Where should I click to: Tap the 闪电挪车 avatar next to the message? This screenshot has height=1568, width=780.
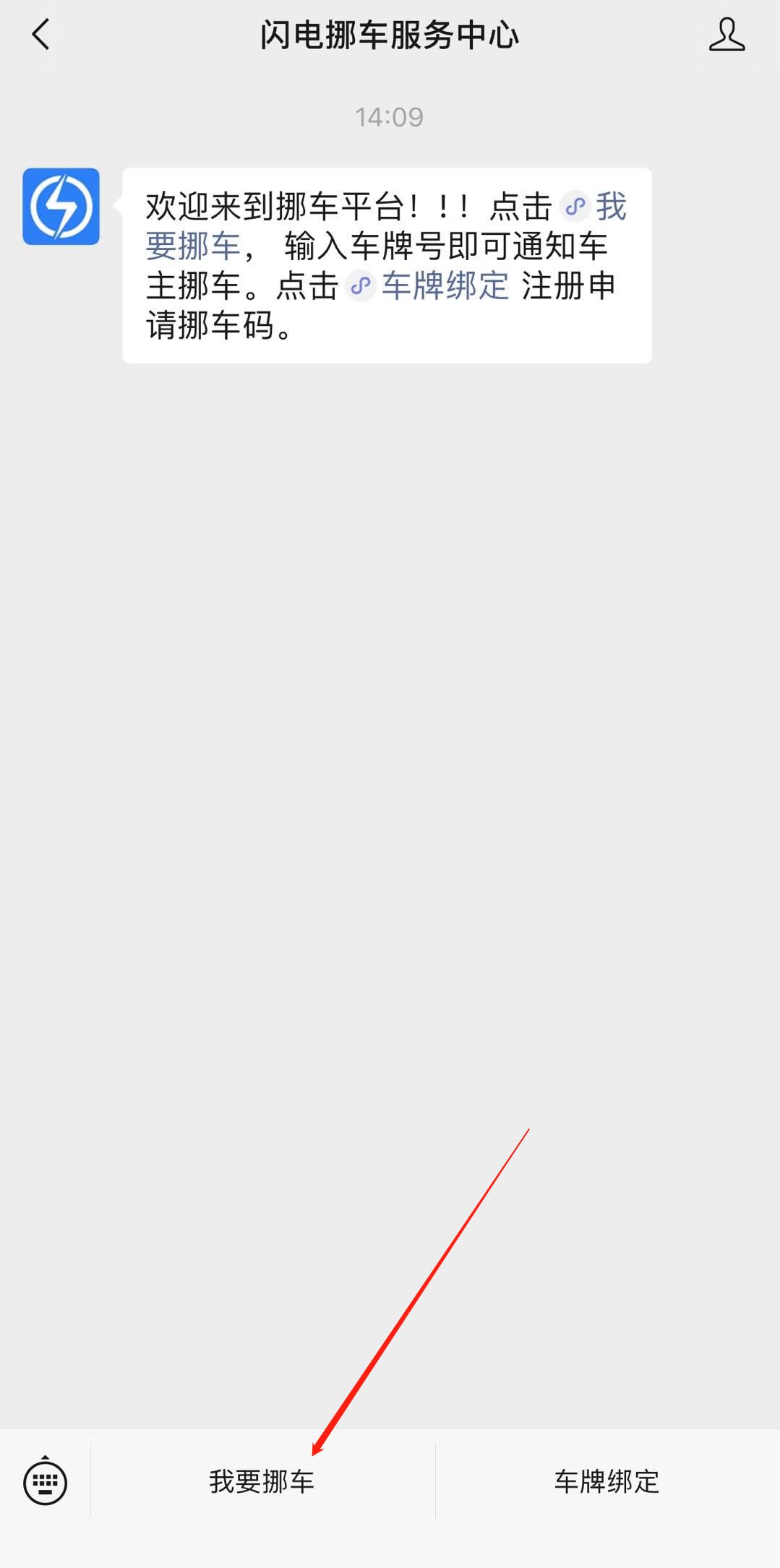(x=61, y=207)
